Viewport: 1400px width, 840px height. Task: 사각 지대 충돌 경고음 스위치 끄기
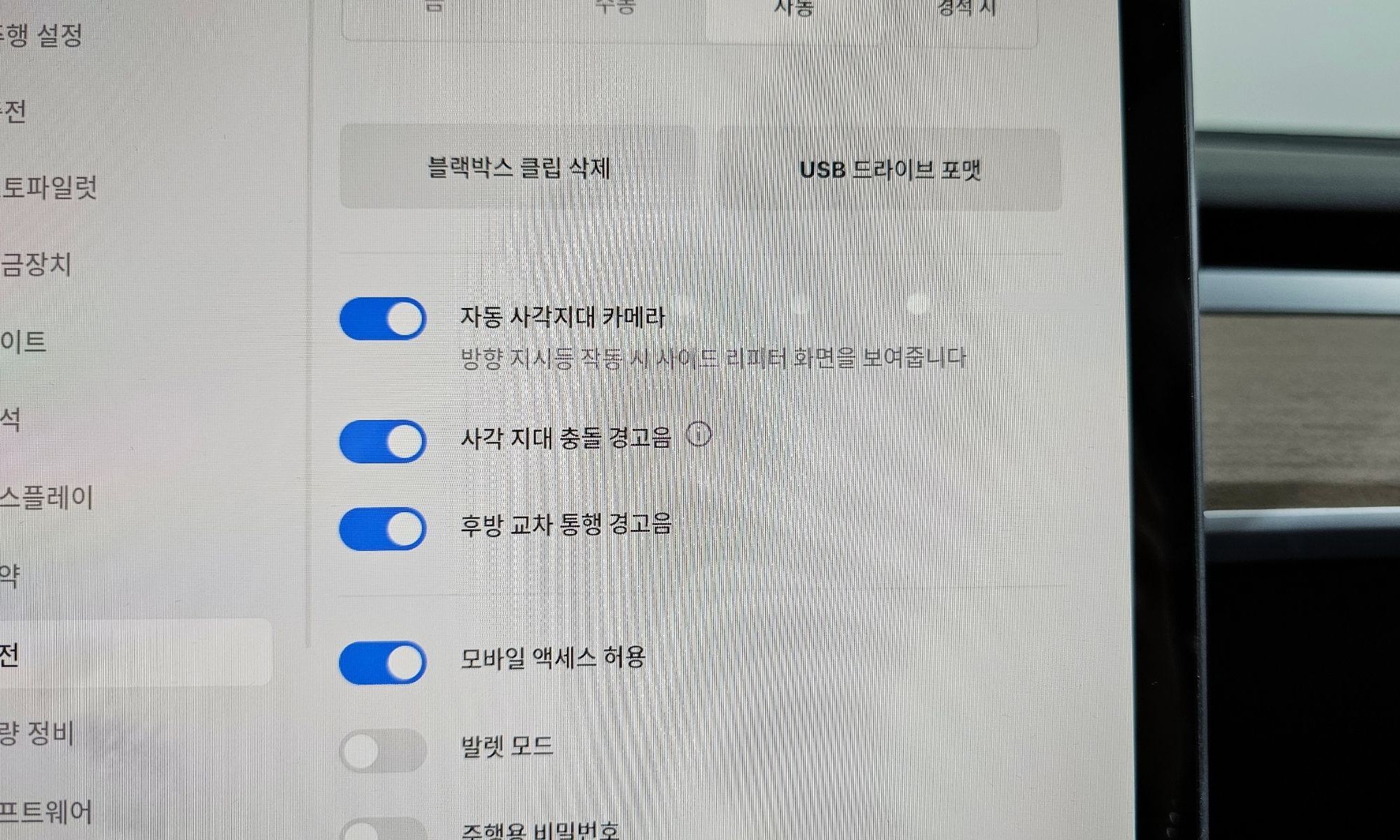[x=383, y=441]
